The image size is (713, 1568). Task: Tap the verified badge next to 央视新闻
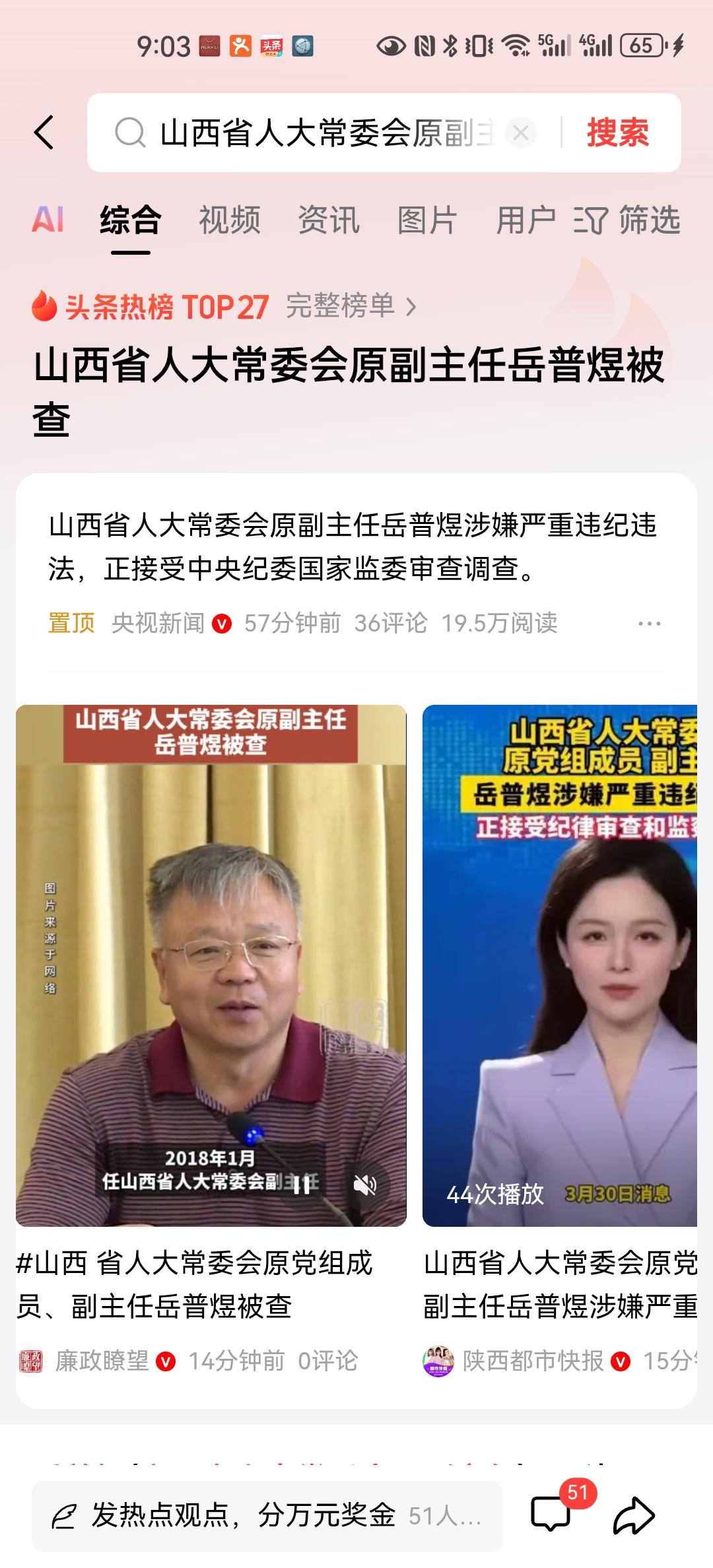pos(221,623)
